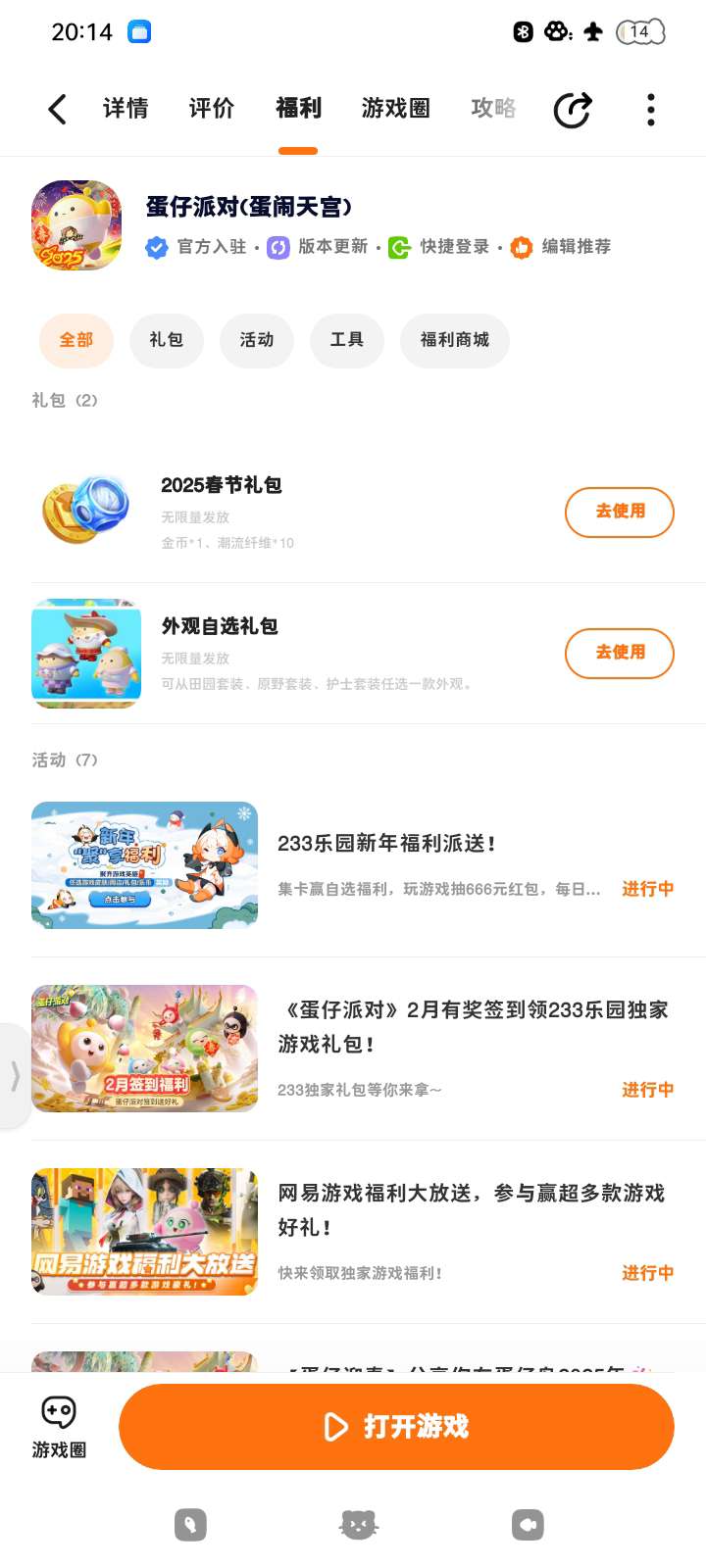Expand the side drawer handle

14,1076
